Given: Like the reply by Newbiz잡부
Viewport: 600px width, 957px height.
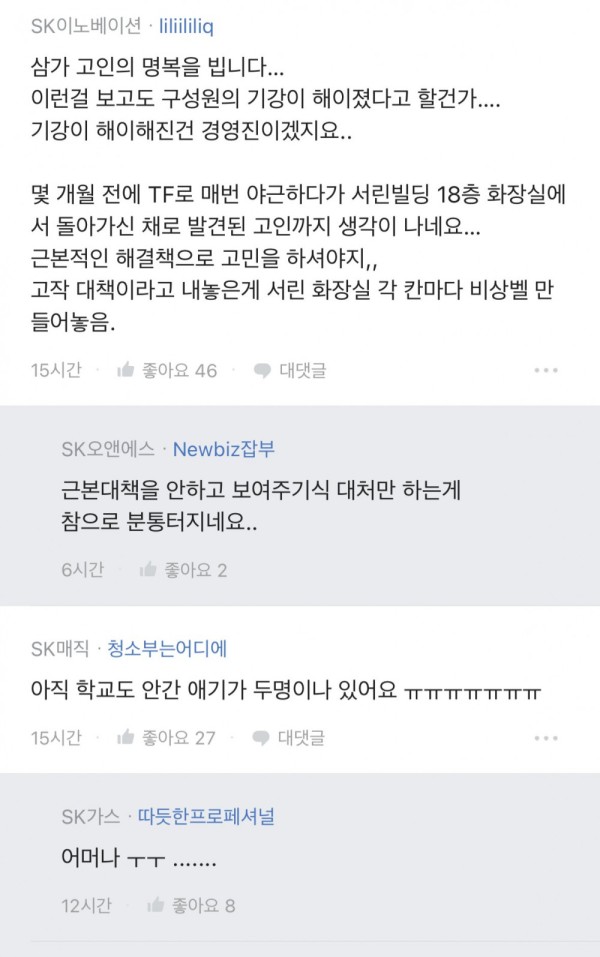Looking at the screenshot, I should pyautogui.click(x=184, y=569).
